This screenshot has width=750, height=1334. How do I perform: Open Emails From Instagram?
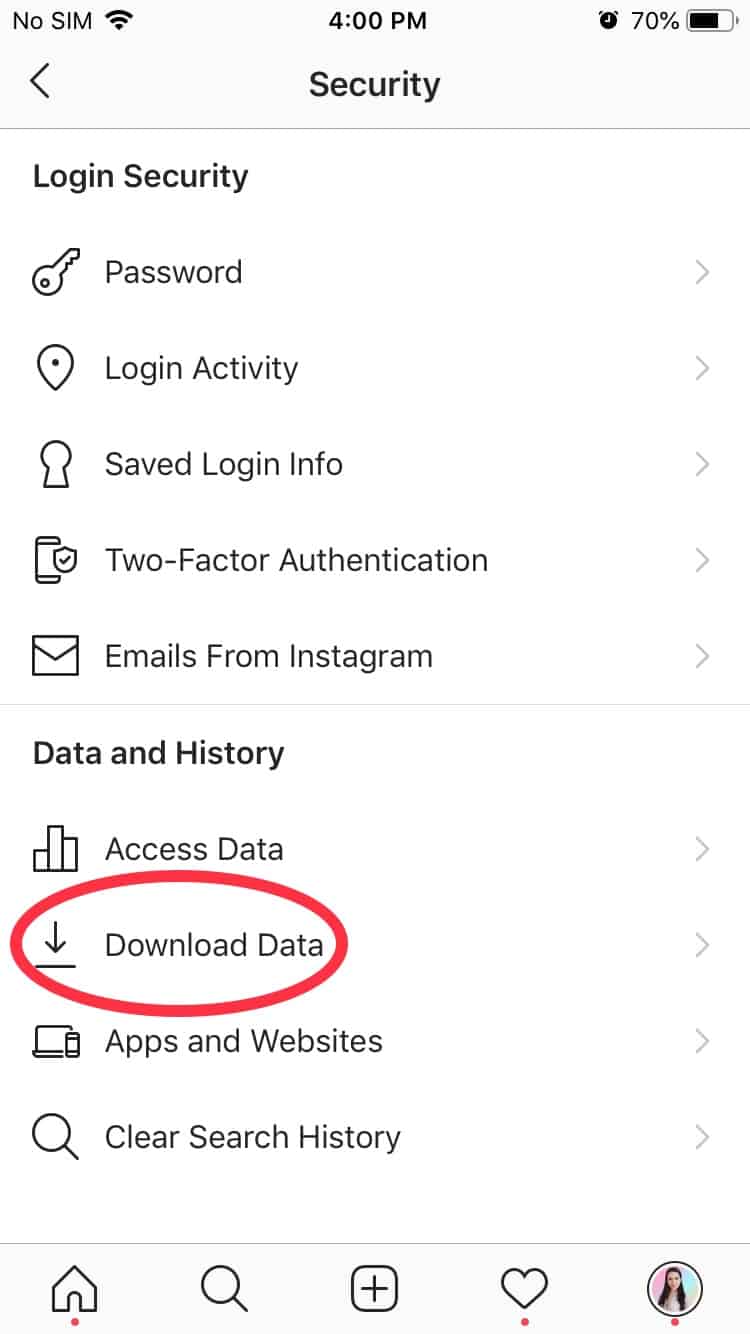[x=375, y=656]
